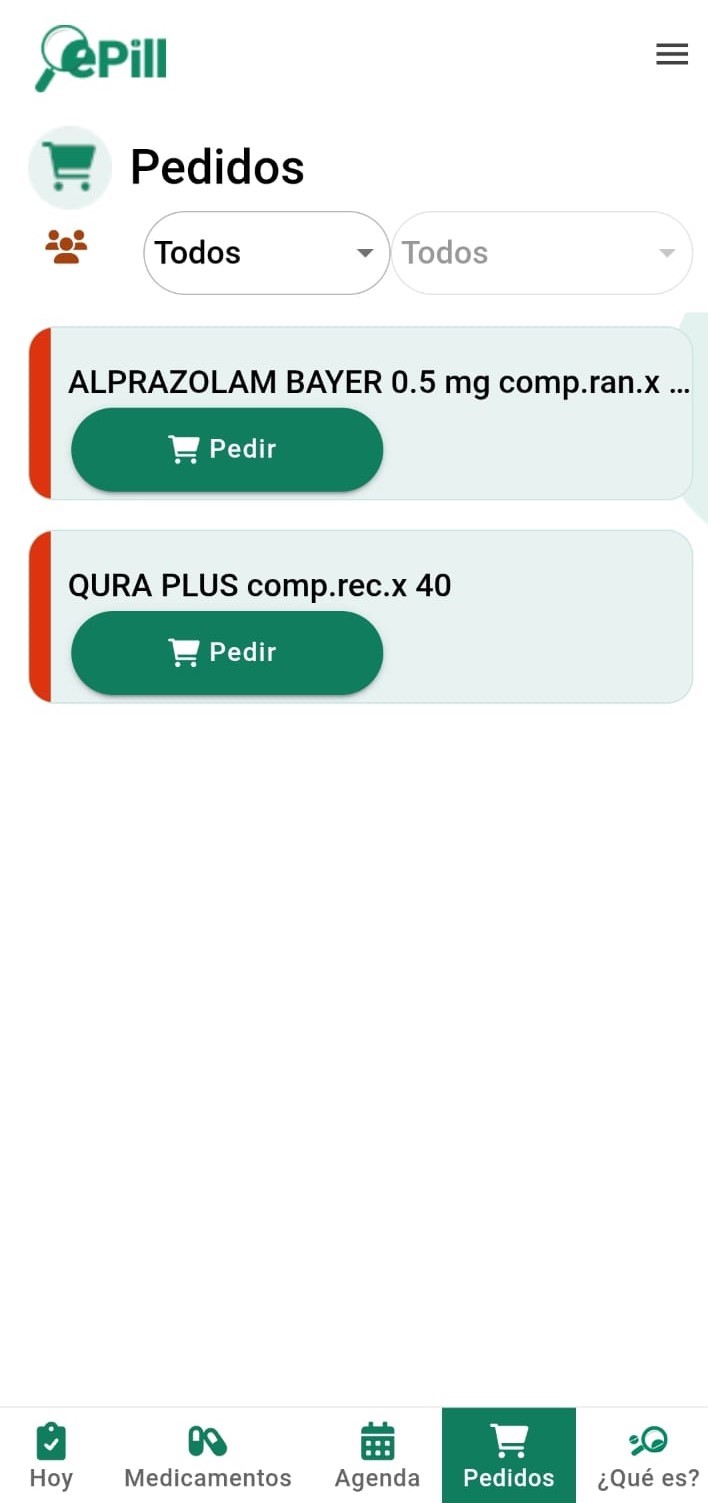The height and width of the screenshot is (1503, 708).
Task: Open the QURA PLUS order card
Action: 361,616
